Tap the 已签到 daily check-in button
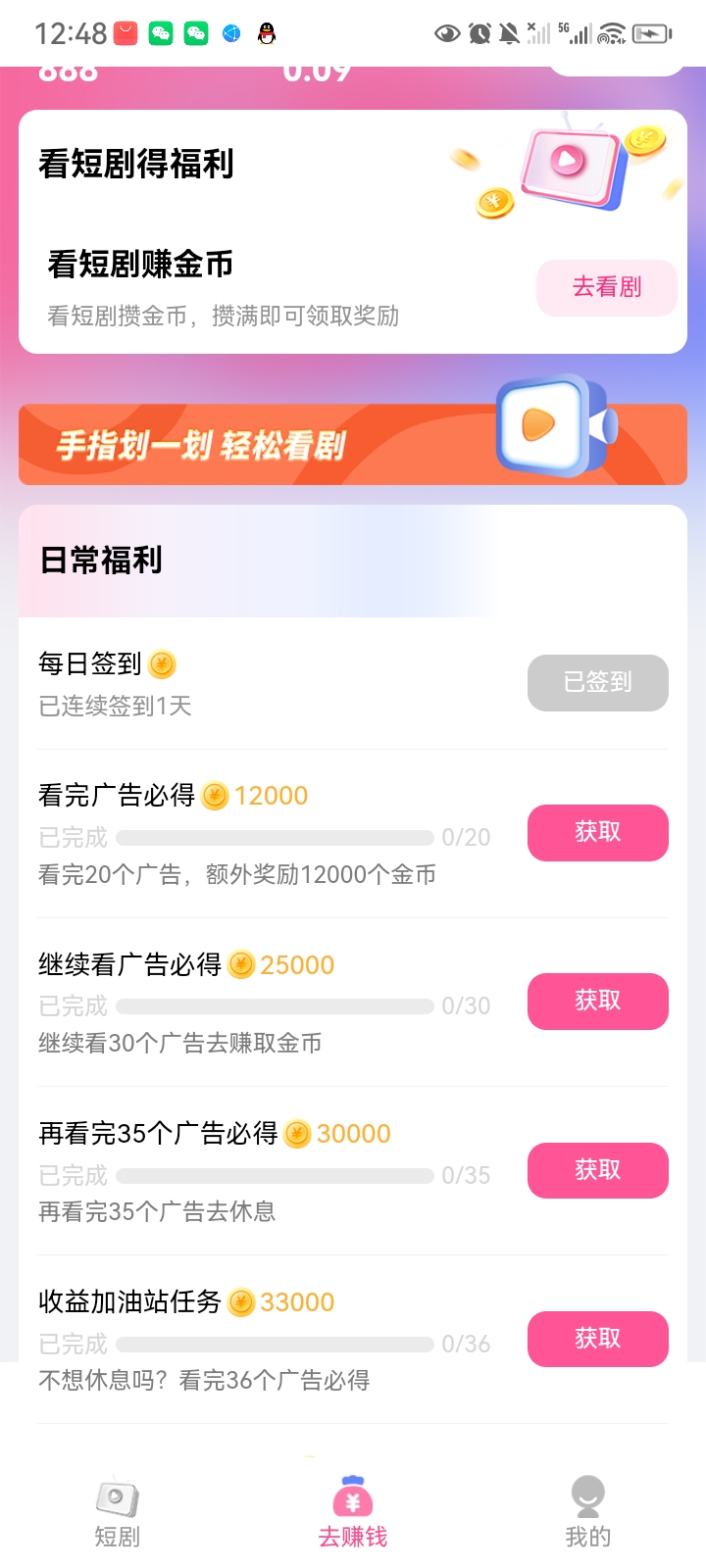Screen dimensions: 706x1568 tap(597, 682)
